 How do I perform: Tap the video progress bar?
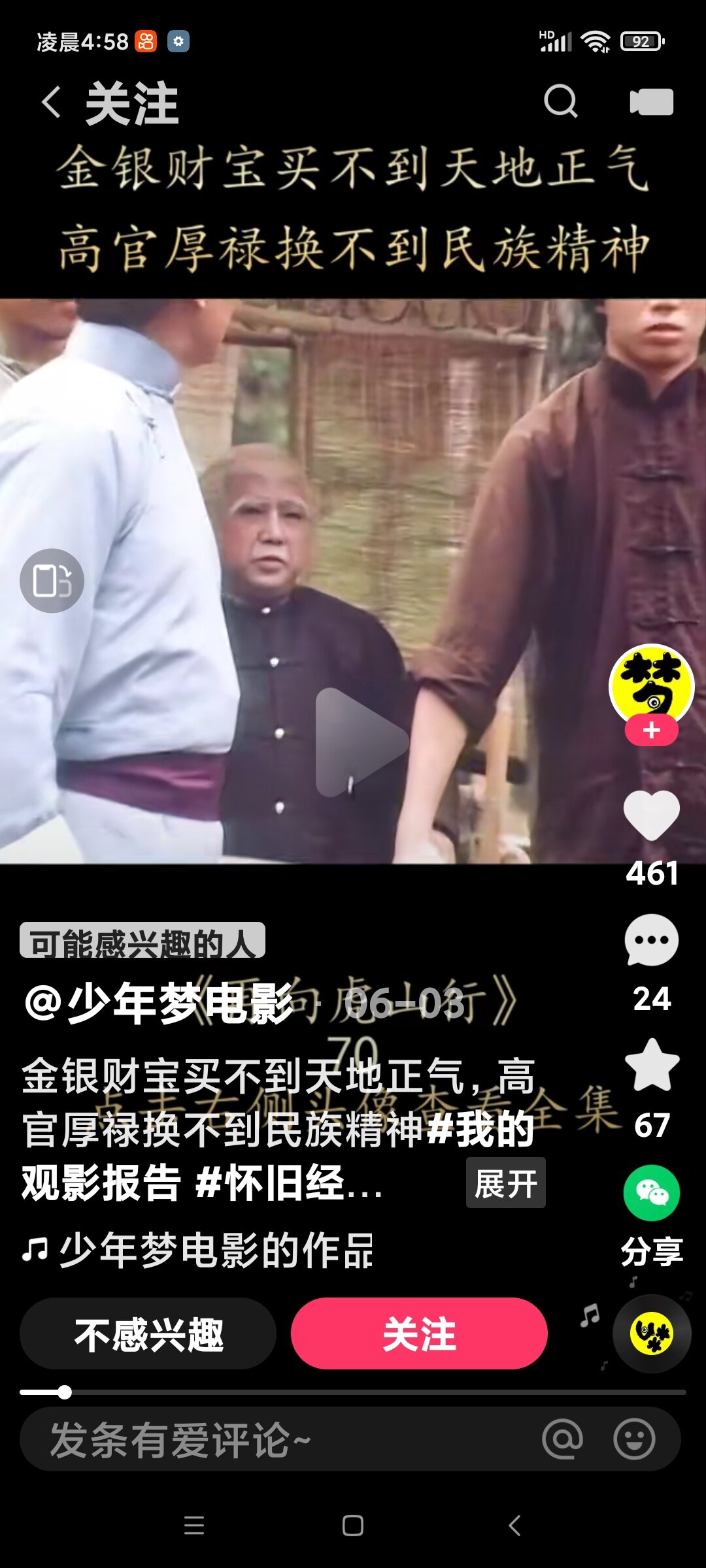(x=353, y=1392)
